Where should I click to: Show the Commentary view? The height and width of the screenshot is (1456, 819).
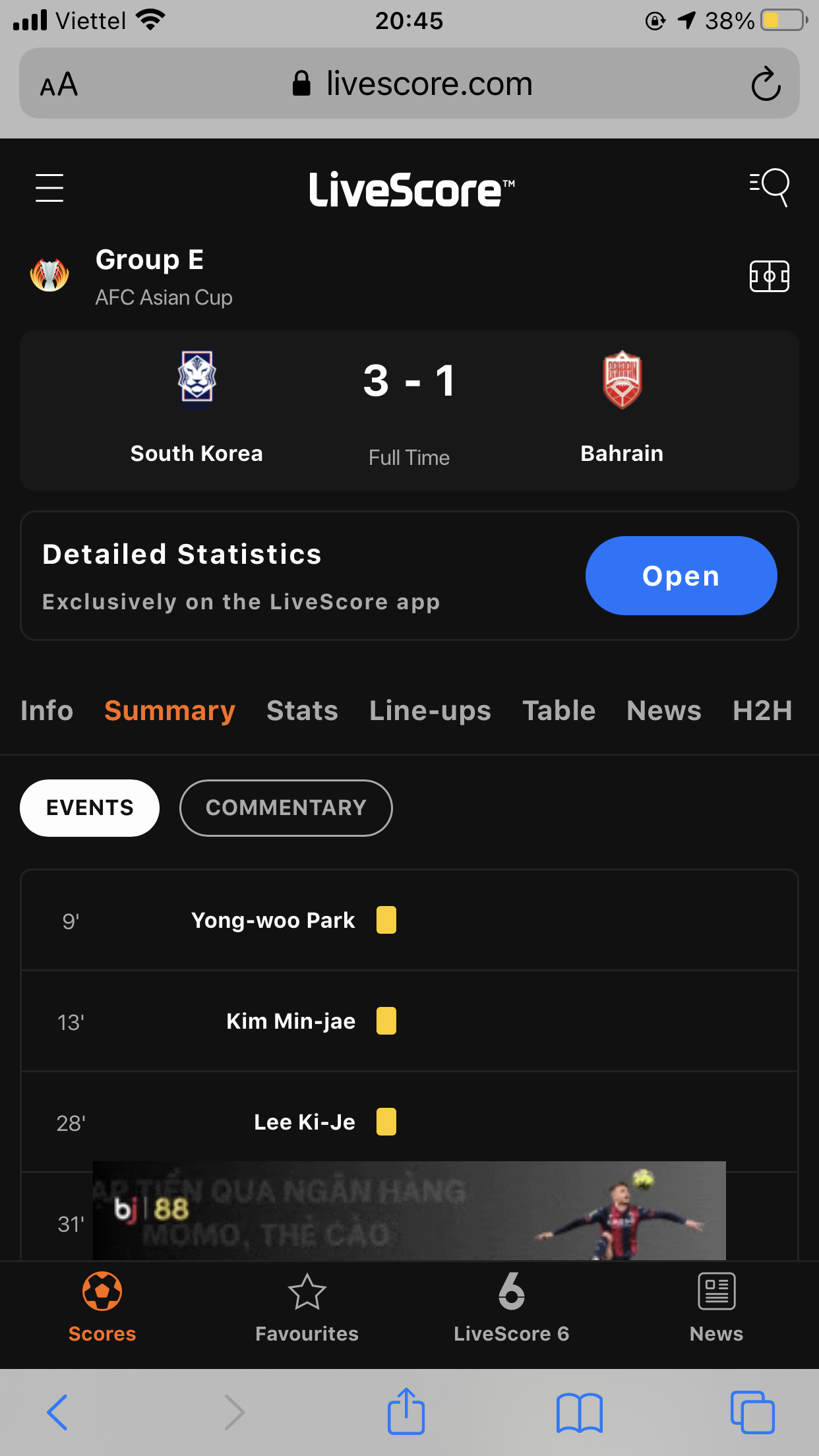point(286,808)
